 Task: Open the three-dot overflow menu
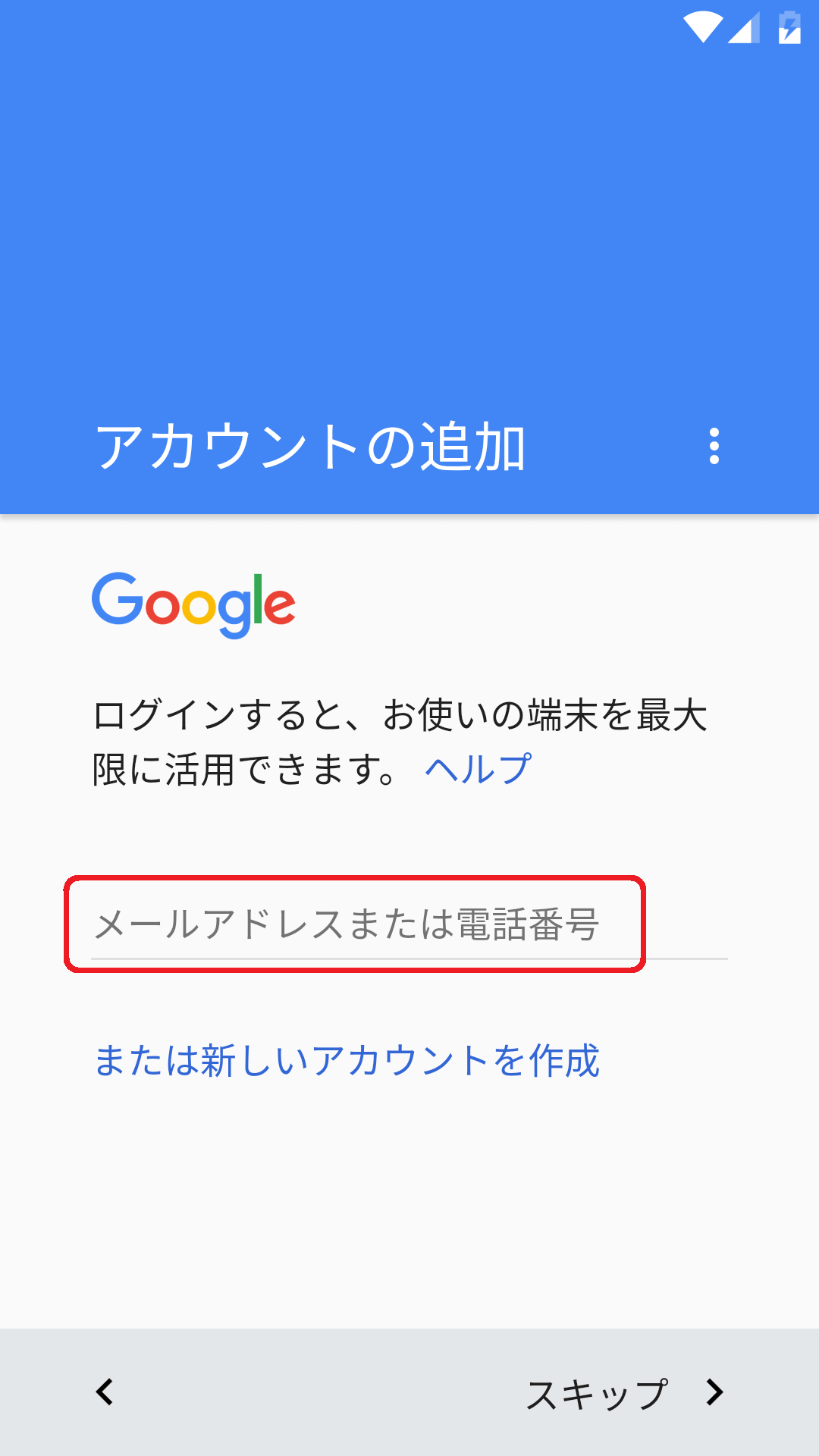[714, 446]
